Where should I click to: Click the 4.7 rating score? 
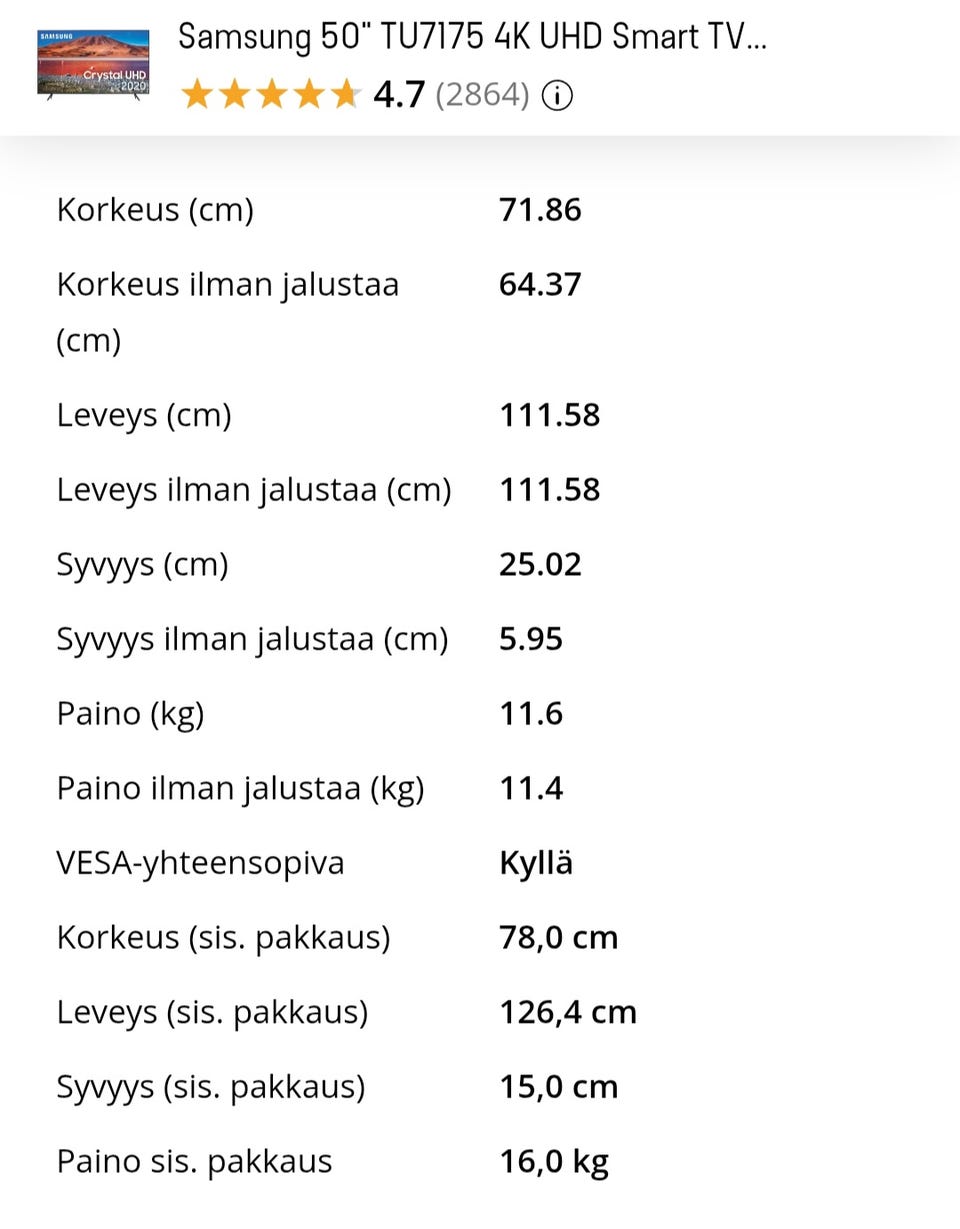[x=398, y=93]
